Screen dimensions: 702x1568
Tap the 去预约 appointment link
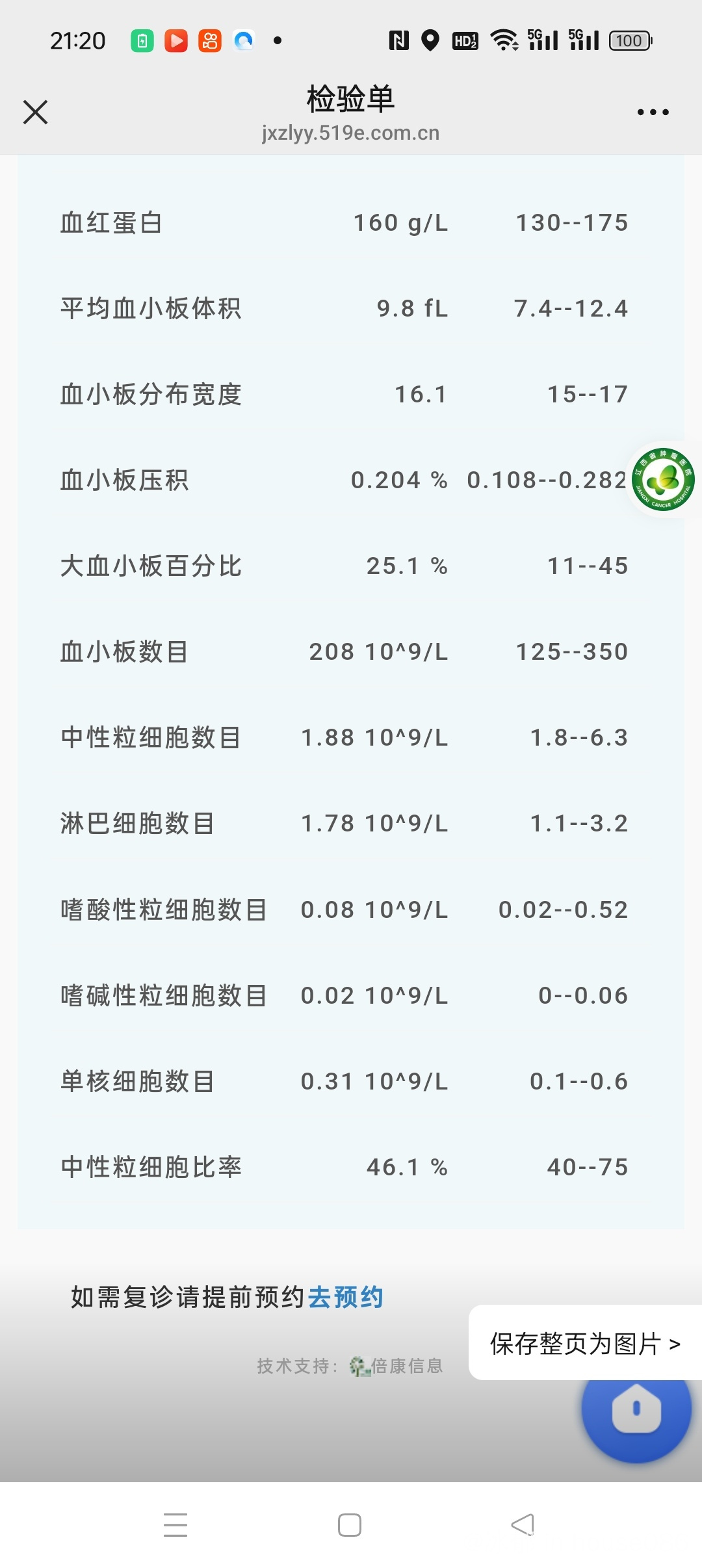(x=346, y=1298)
